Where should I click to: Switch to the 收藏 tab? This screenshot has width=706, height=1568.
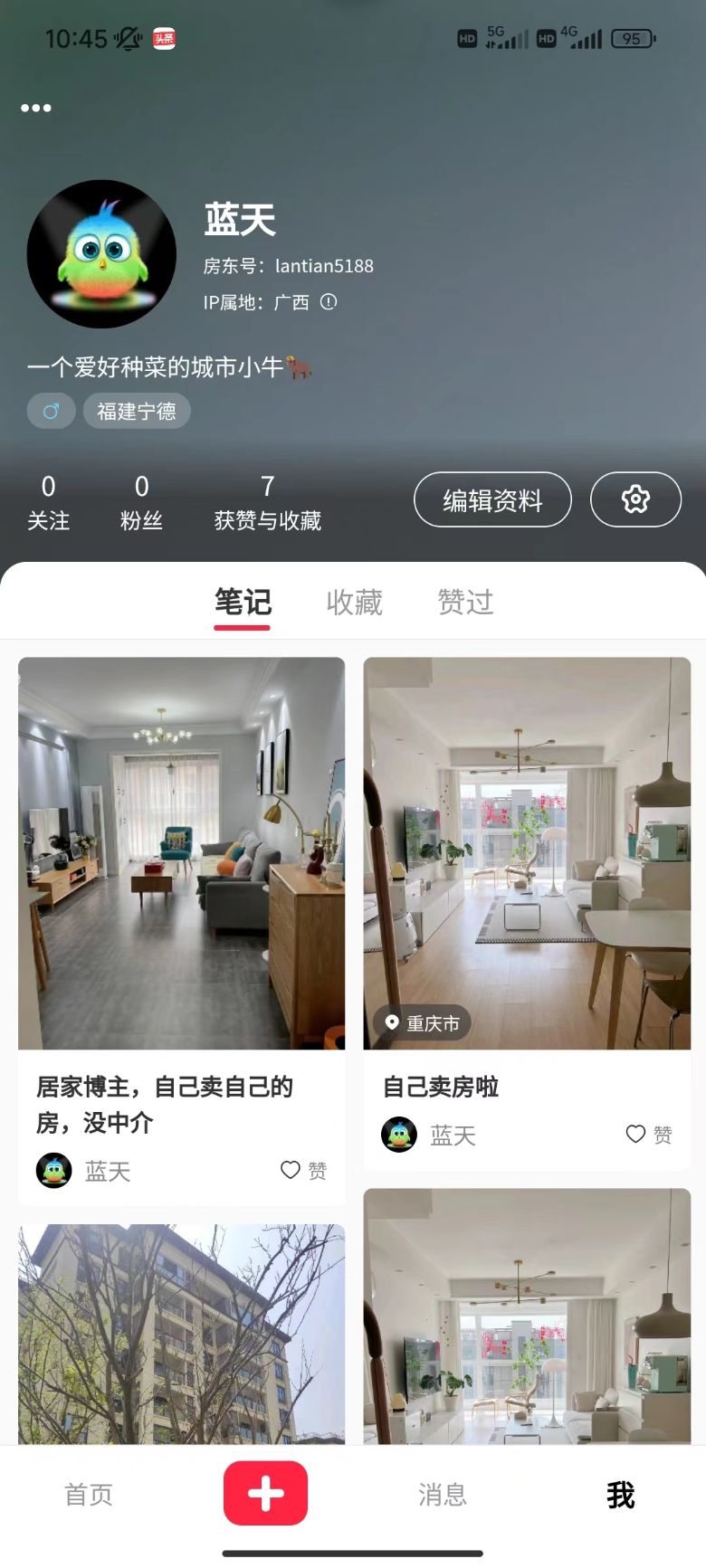click(x=354, y=602)
